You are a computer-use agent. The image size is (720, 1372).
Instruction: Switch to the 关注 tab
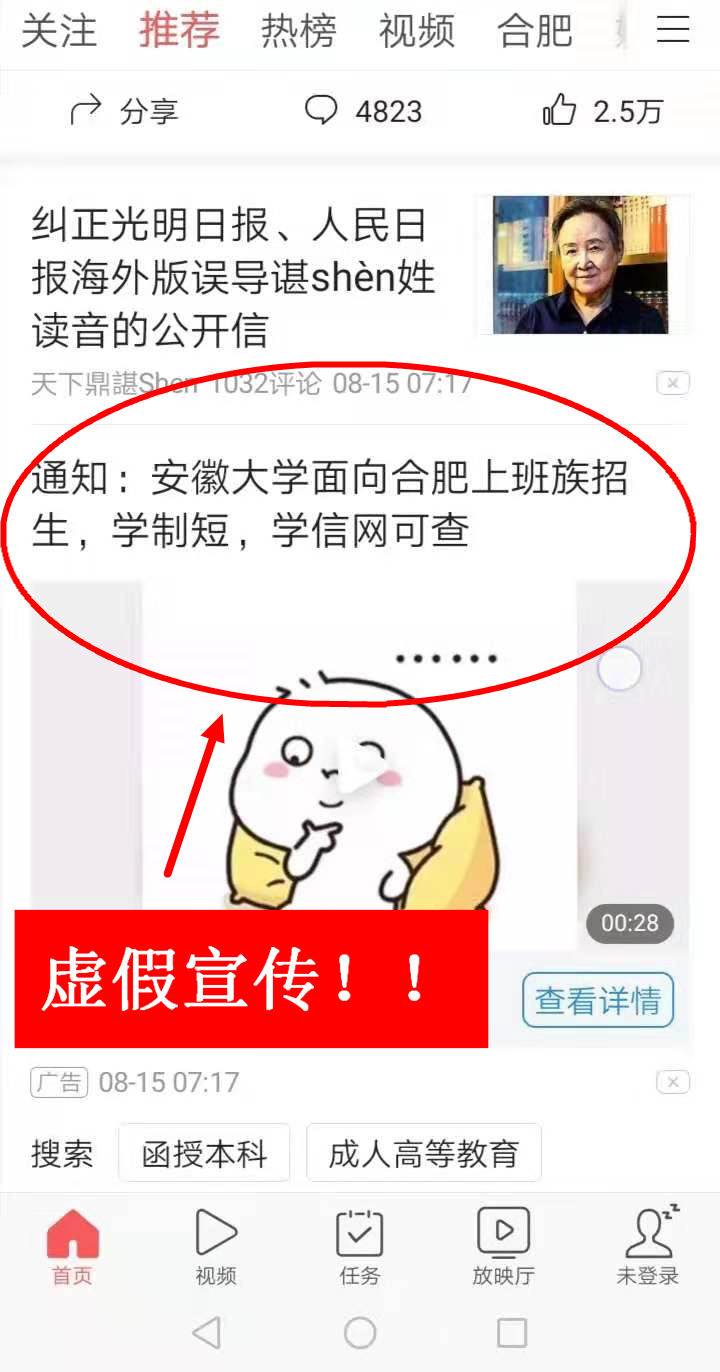point(59,31)
